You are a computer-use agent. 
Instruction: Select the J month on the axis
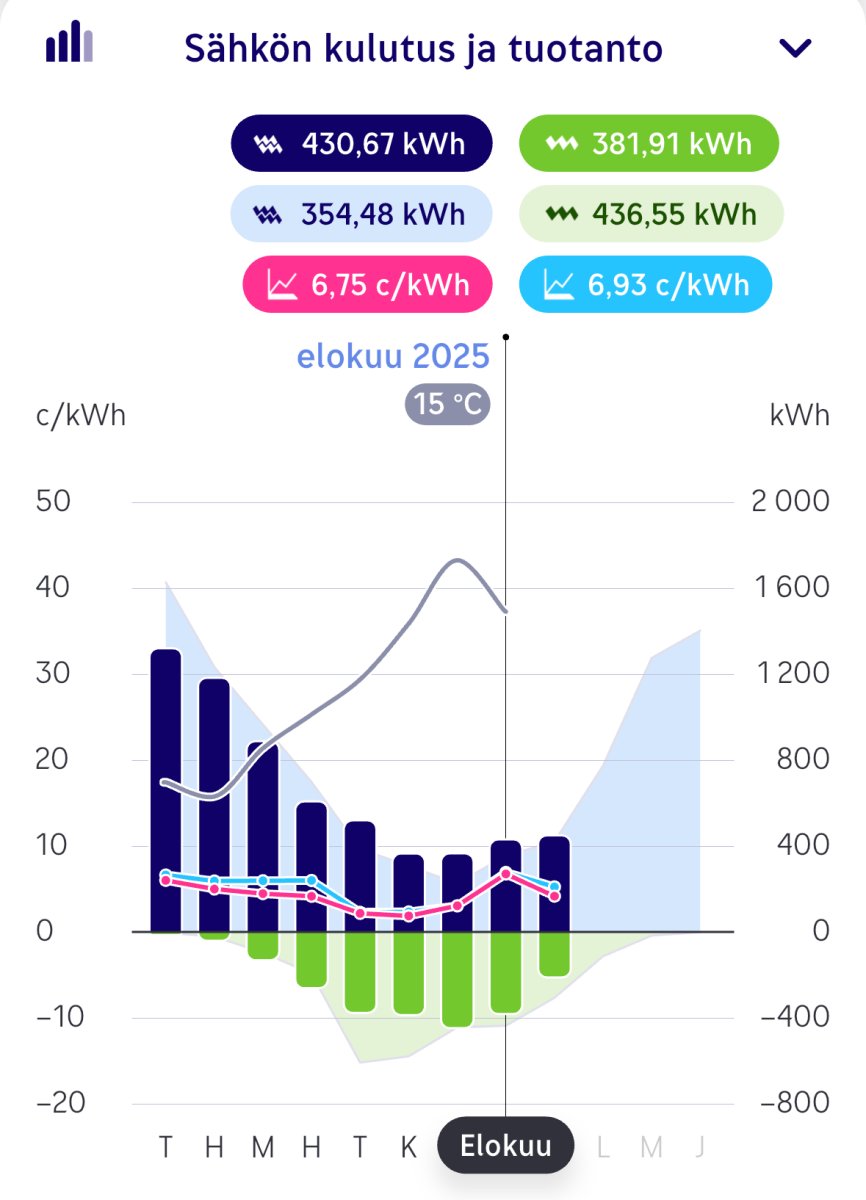coord(700,1146)
